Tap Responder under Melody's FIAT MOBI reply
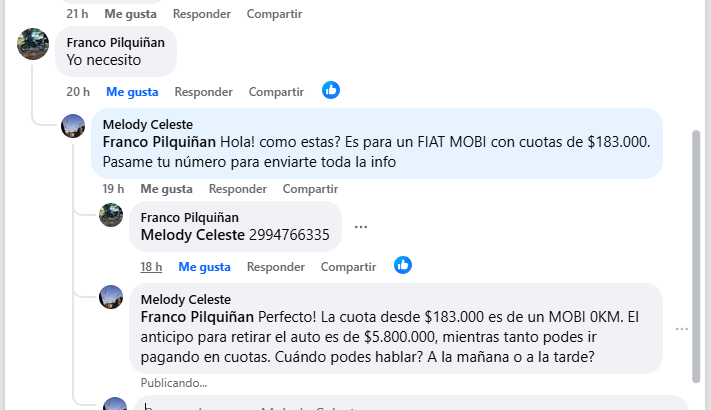This screenshot has height=410, width=711. 237,188
